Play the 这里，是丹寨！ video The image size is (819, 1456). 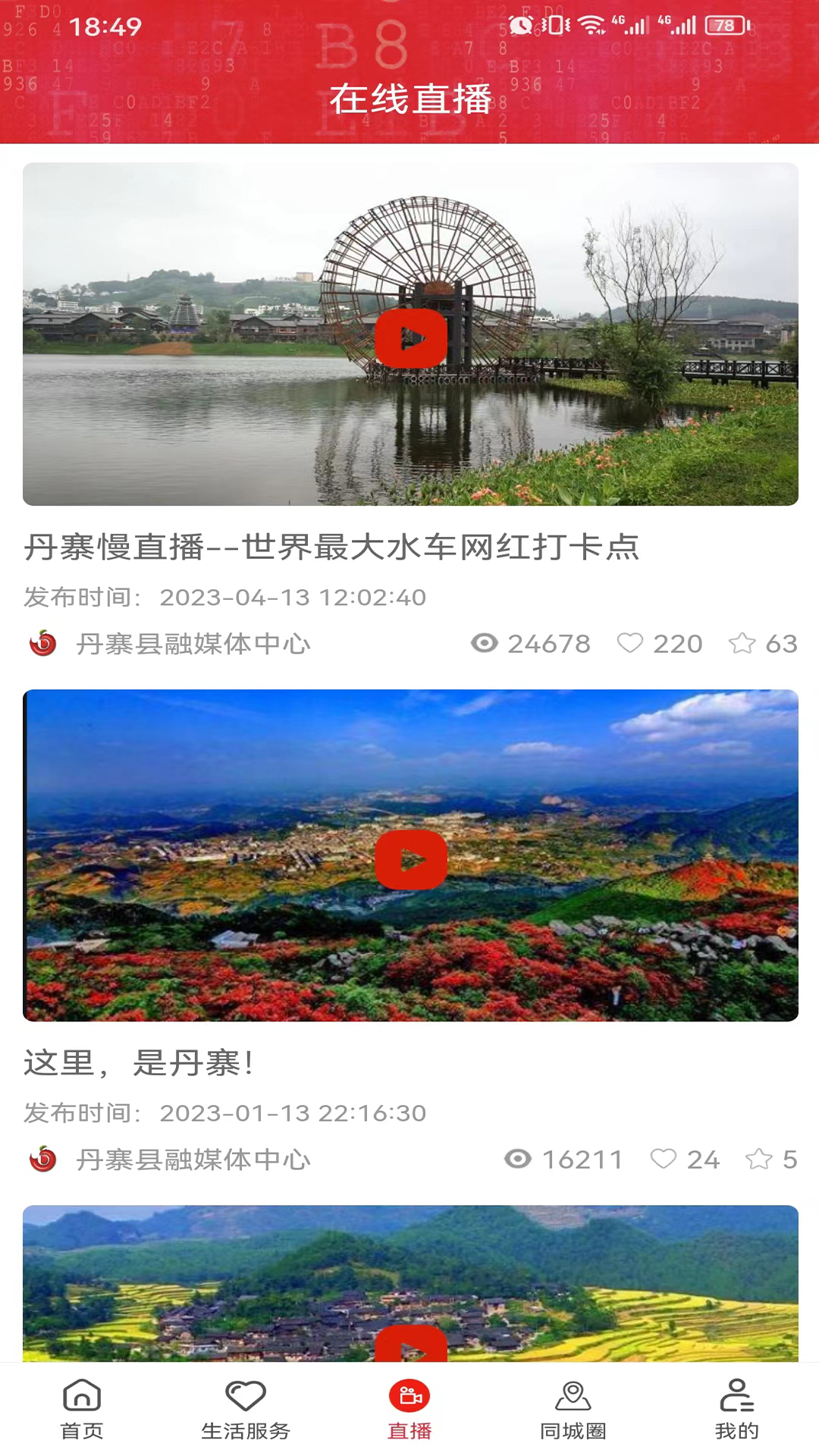[x=410, y=859]
